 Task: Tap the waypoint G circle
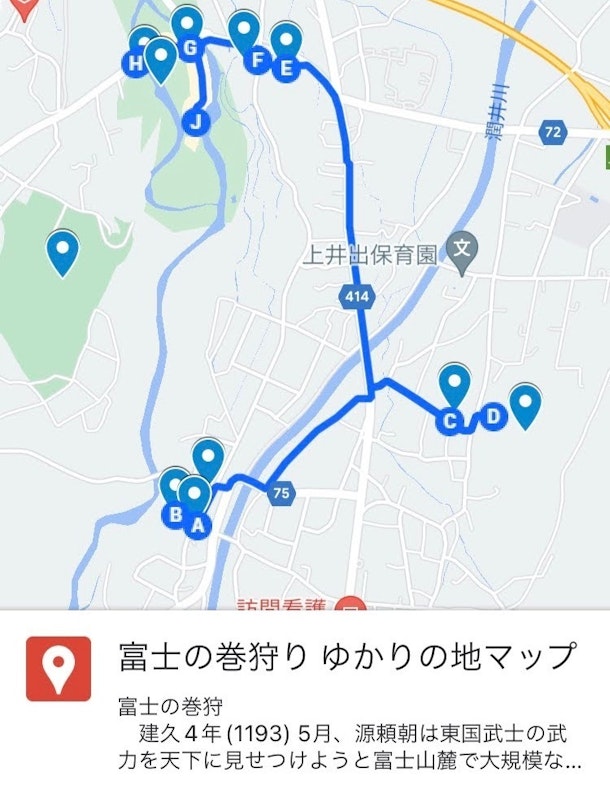[x=189, y=47]
